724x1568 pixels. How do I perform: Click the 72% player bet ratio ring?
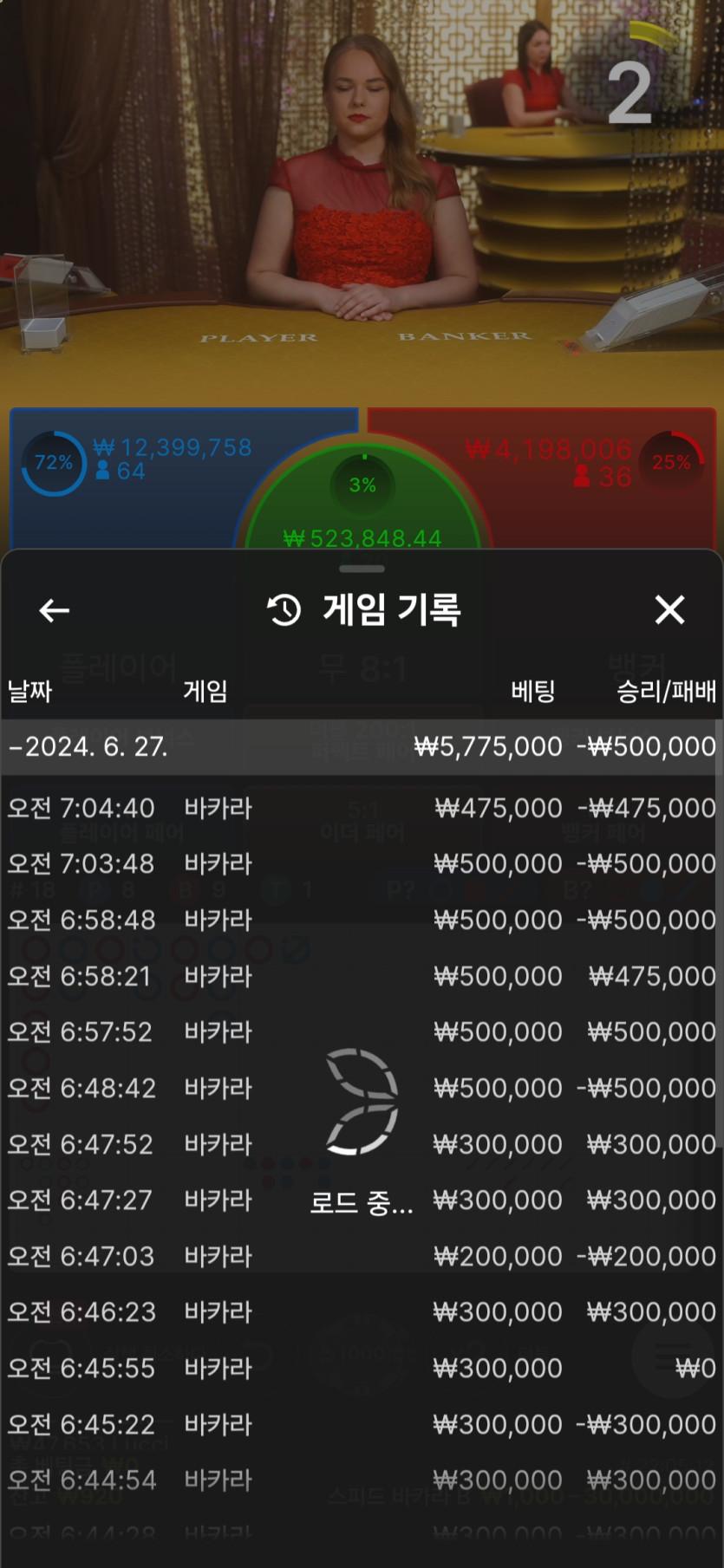click(x=54, y=464)
